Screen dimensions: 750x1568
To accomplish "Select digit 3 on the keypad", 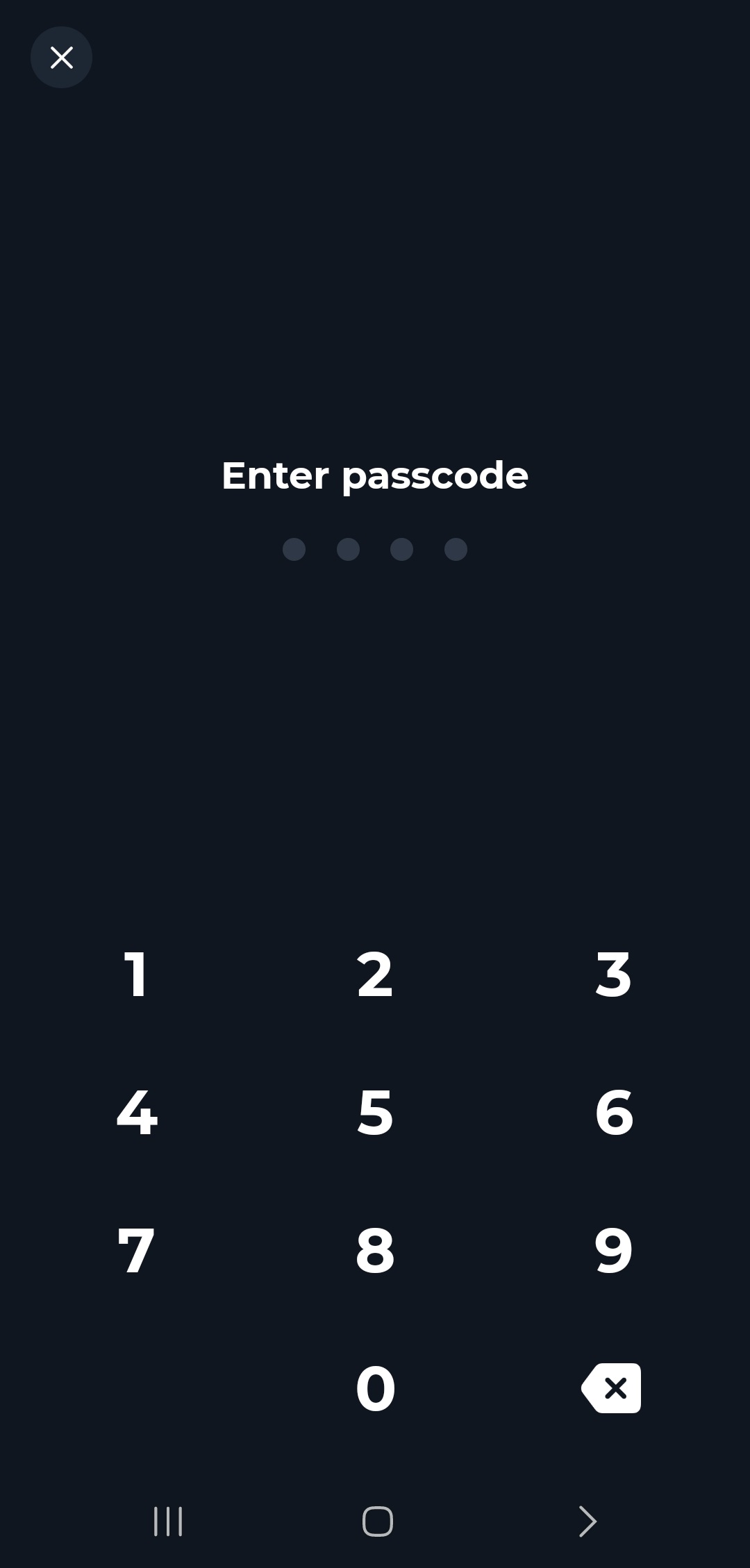I will pyautogui.click(x=614, y=975).
